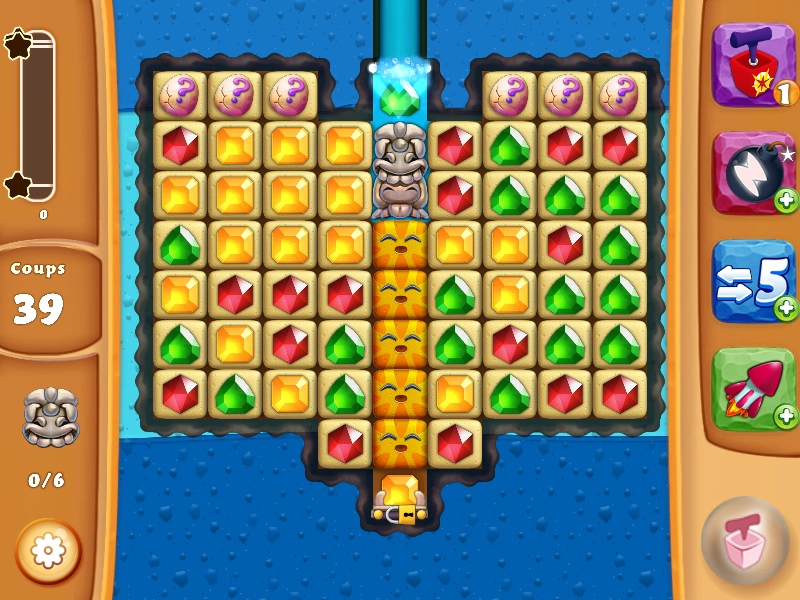Get five extra moves with swap booster
This screenshot has height=600, width=800.
coord(754,281)
